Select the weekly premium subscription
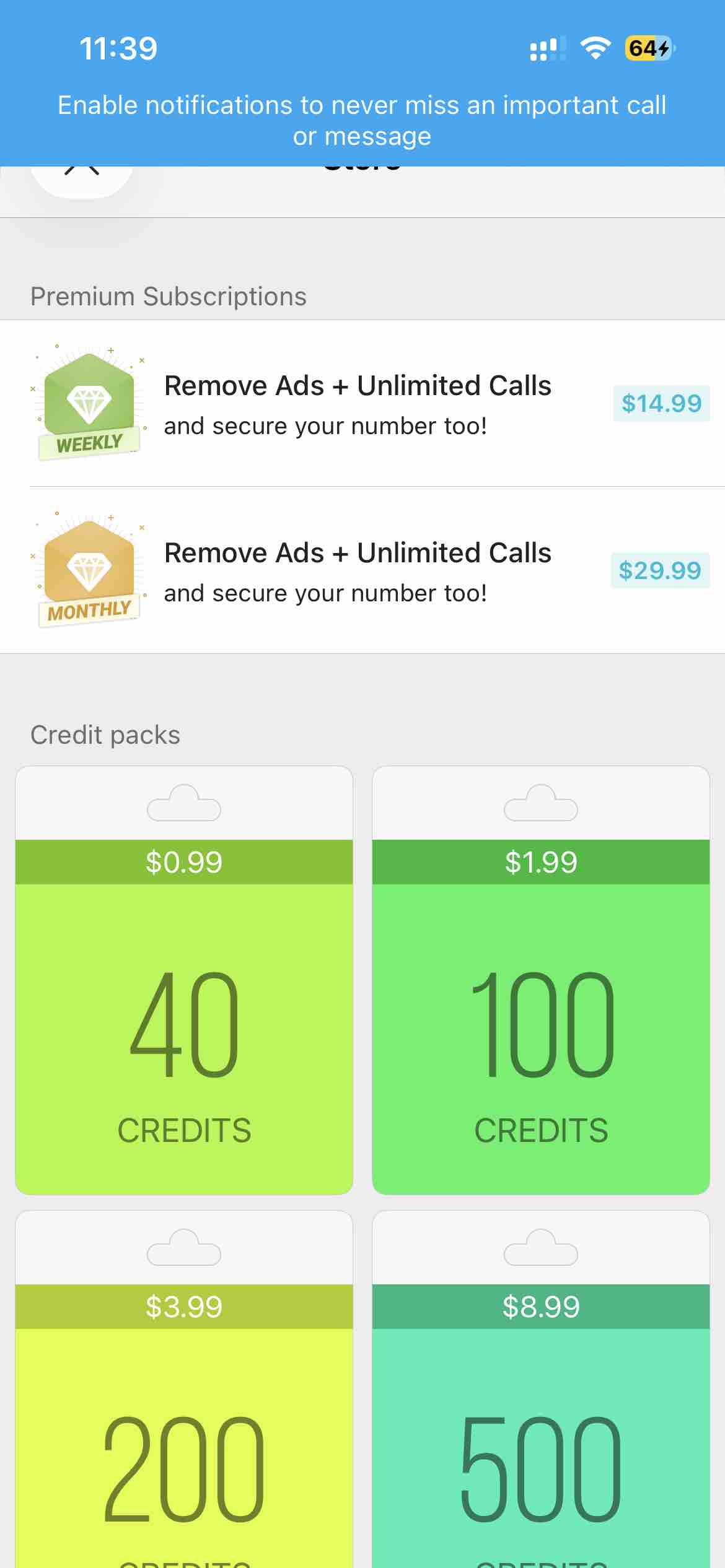 pyautogui.click(x=357, y=404)
